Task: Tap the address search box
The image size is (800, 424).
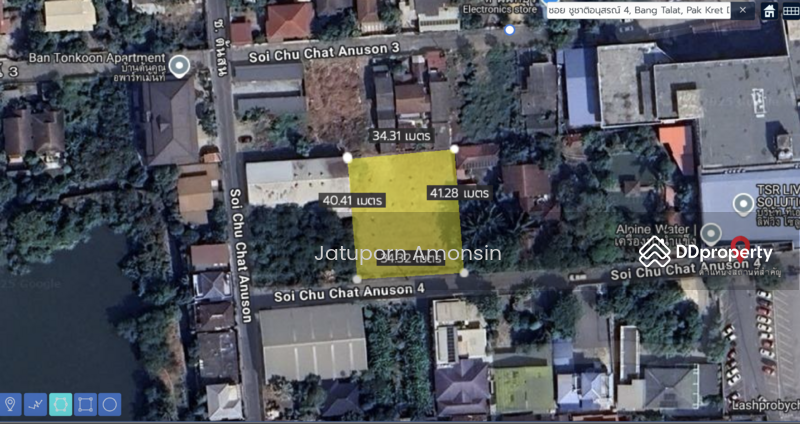Action: 640,11
